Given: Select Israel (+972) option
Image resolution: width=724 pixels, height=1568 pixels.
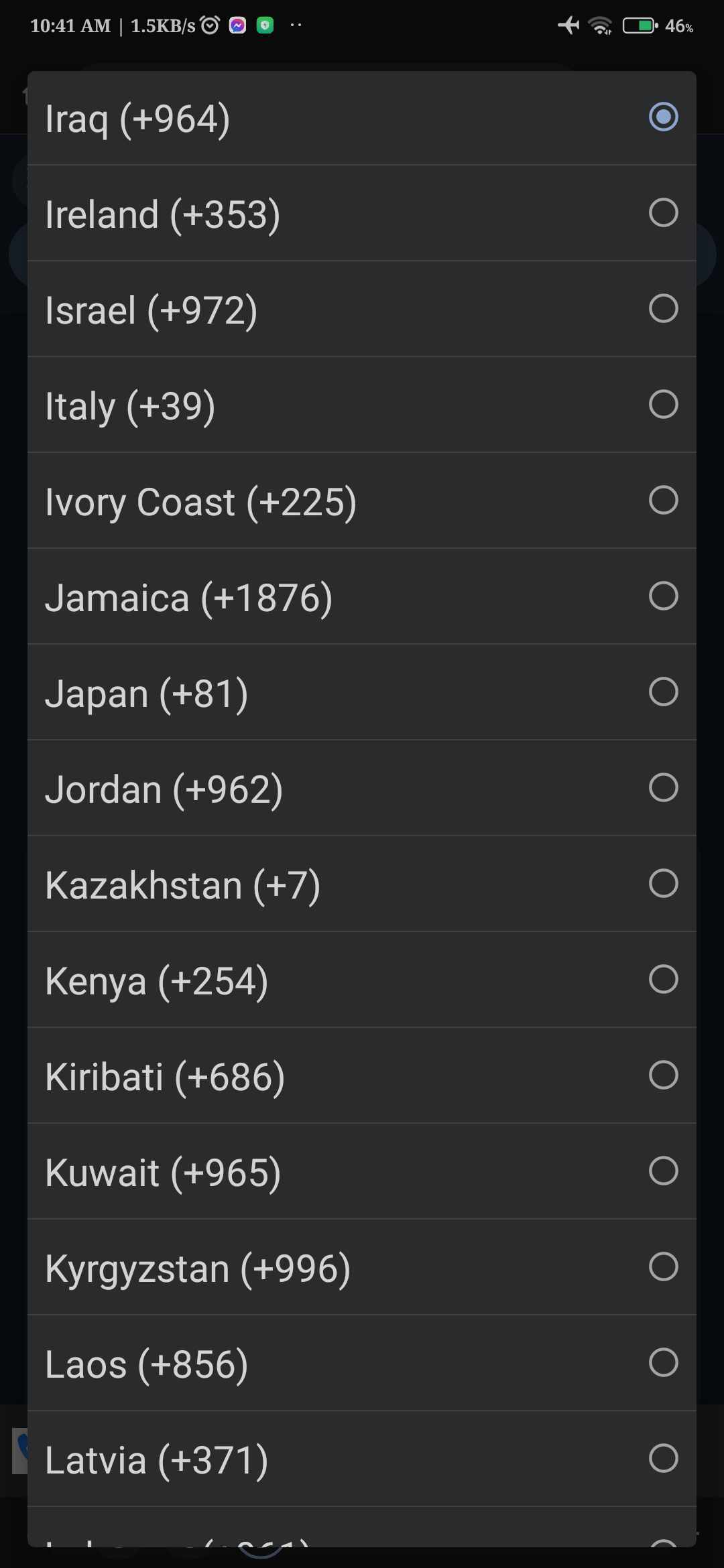Looking at the screenshot, I should [x=362, y=310].
